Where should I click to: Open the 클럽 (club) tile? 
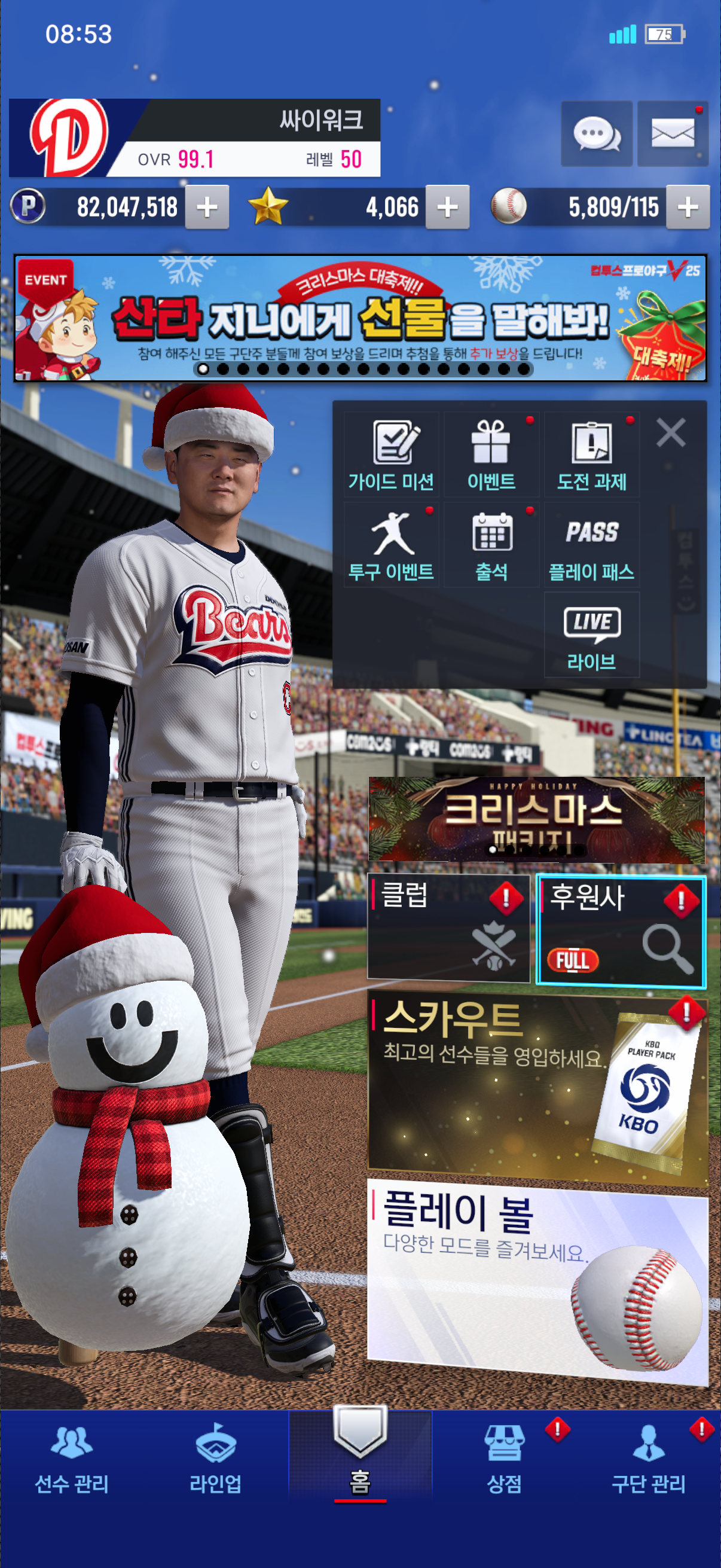tap(448, 927)
